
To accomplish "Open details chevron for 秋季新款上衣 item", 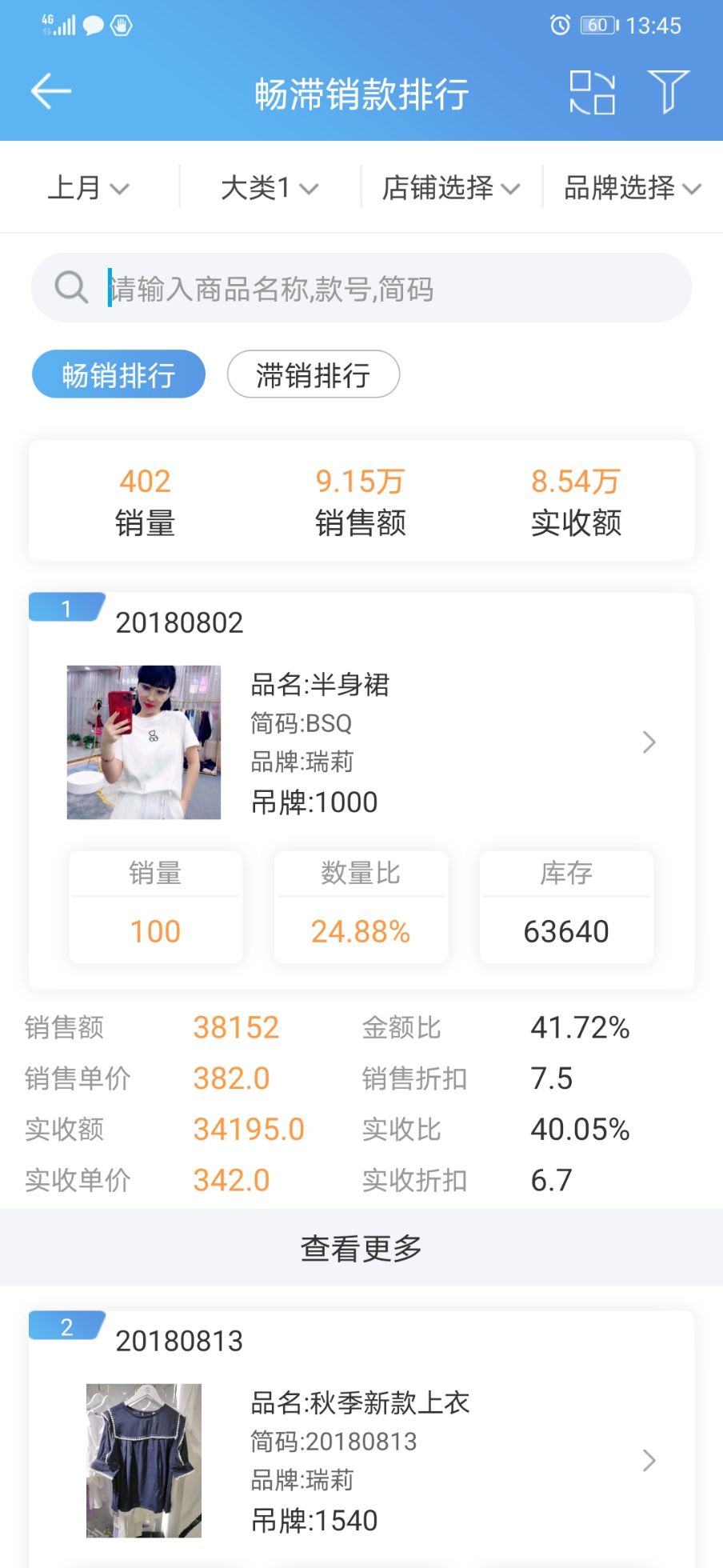I will click(649, 1461).
